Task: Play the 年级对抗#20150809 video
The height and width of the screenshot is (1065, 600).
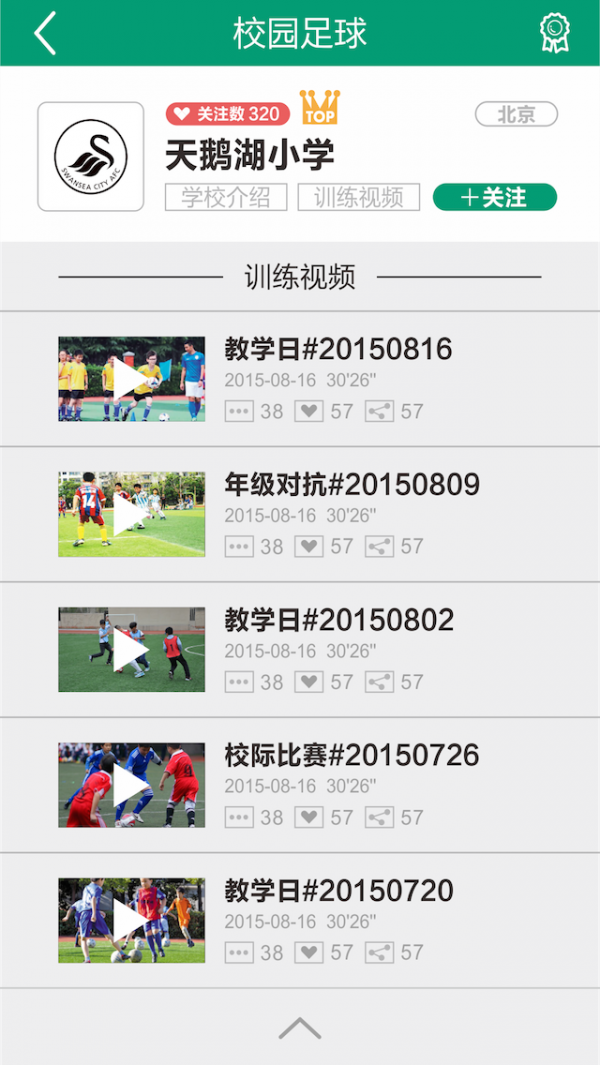Action: point(131,514)
